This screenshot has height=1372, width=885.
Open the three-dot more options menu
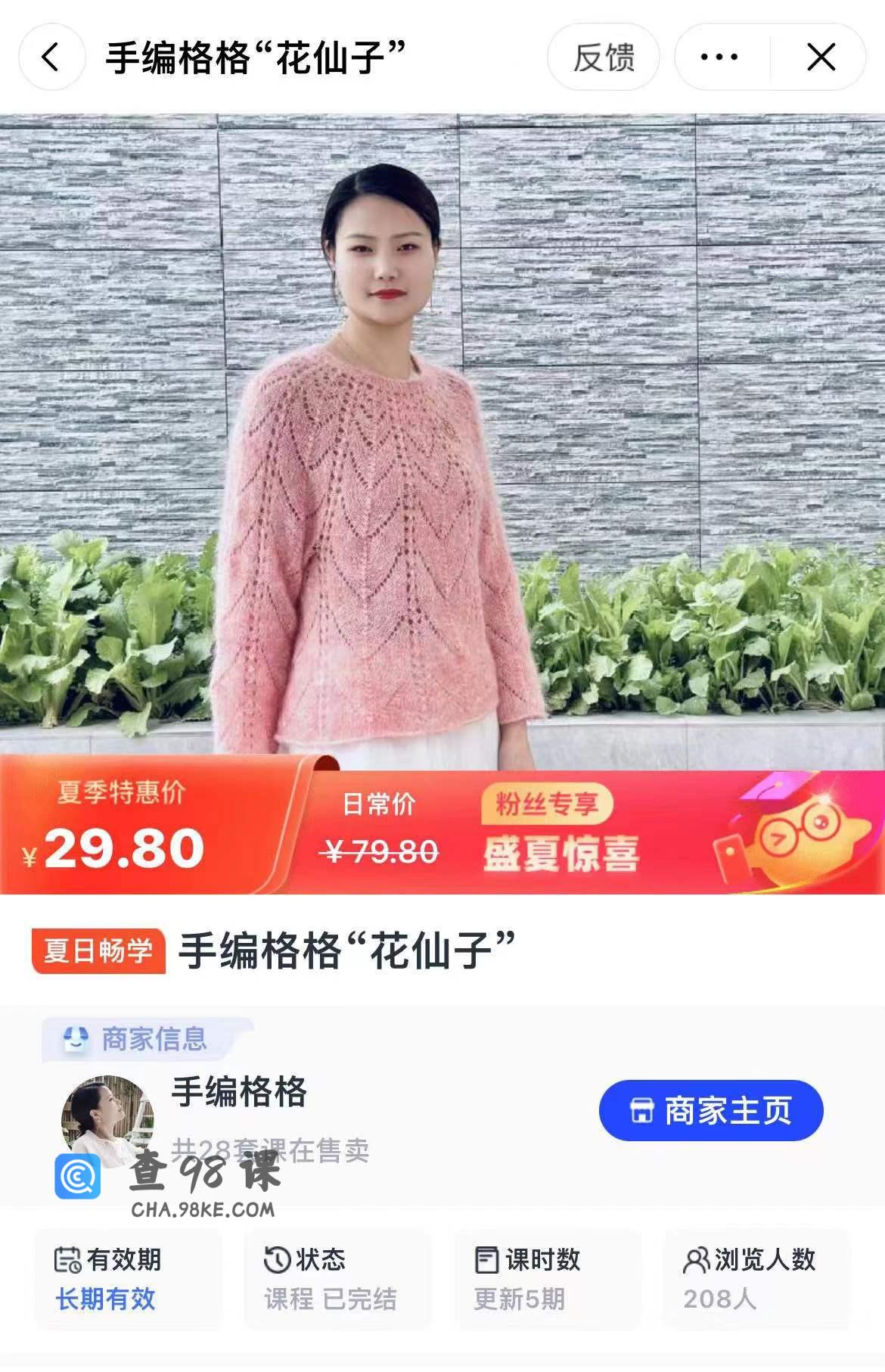[719, 58]
